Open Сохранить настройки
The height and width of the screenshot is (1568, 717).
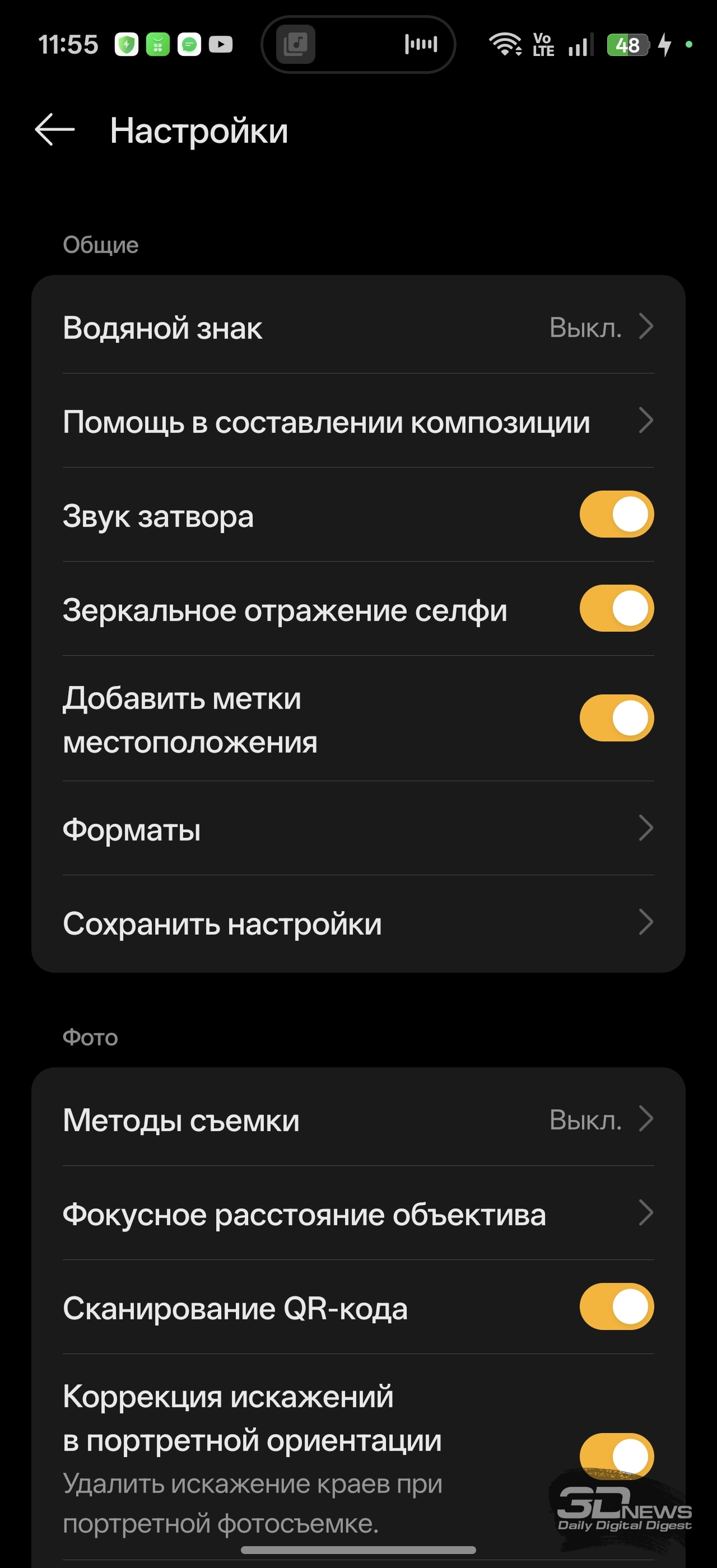(x=358, y=923)
